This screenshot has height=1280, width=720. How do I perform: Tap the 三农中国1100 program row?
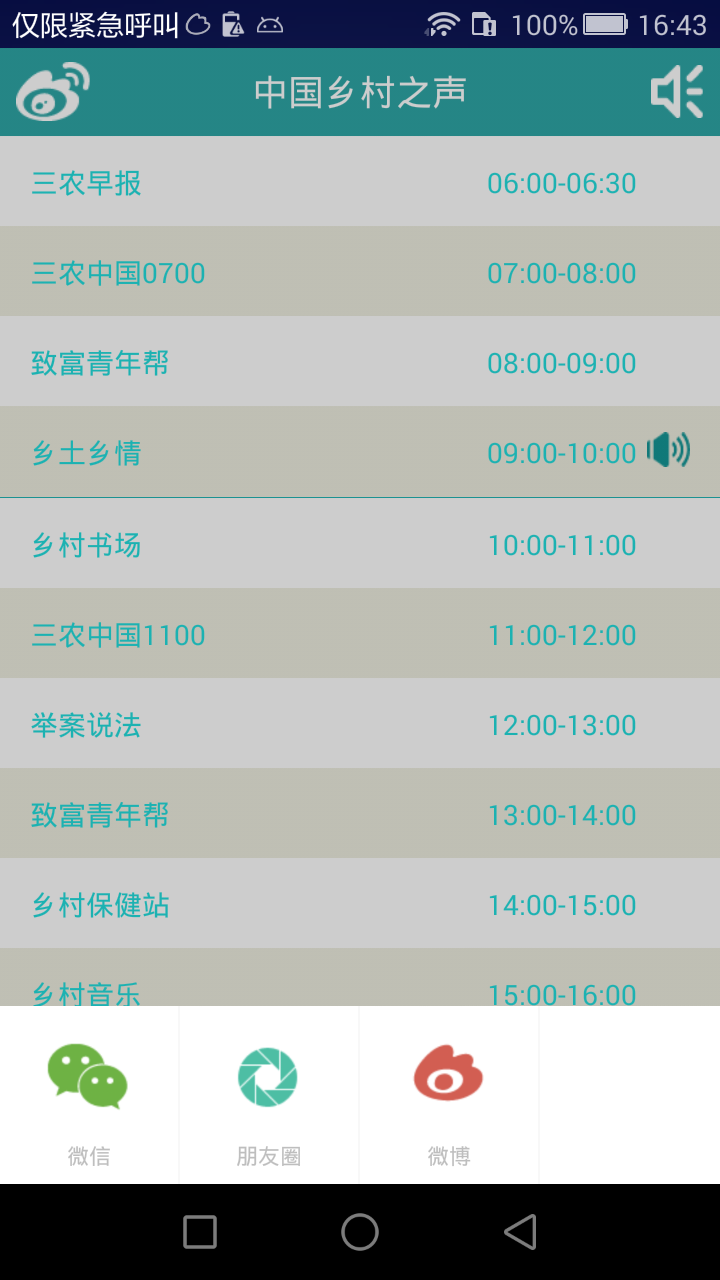coord(360,635)
